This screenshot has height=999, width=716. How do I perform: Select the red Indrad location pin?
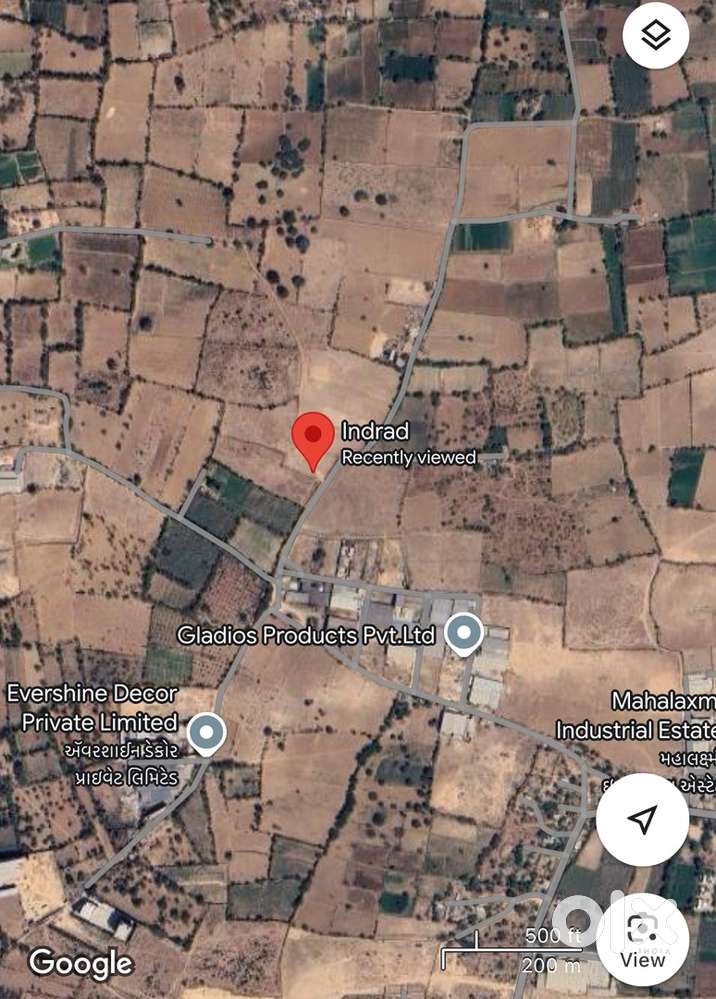[x=312, y=438]
